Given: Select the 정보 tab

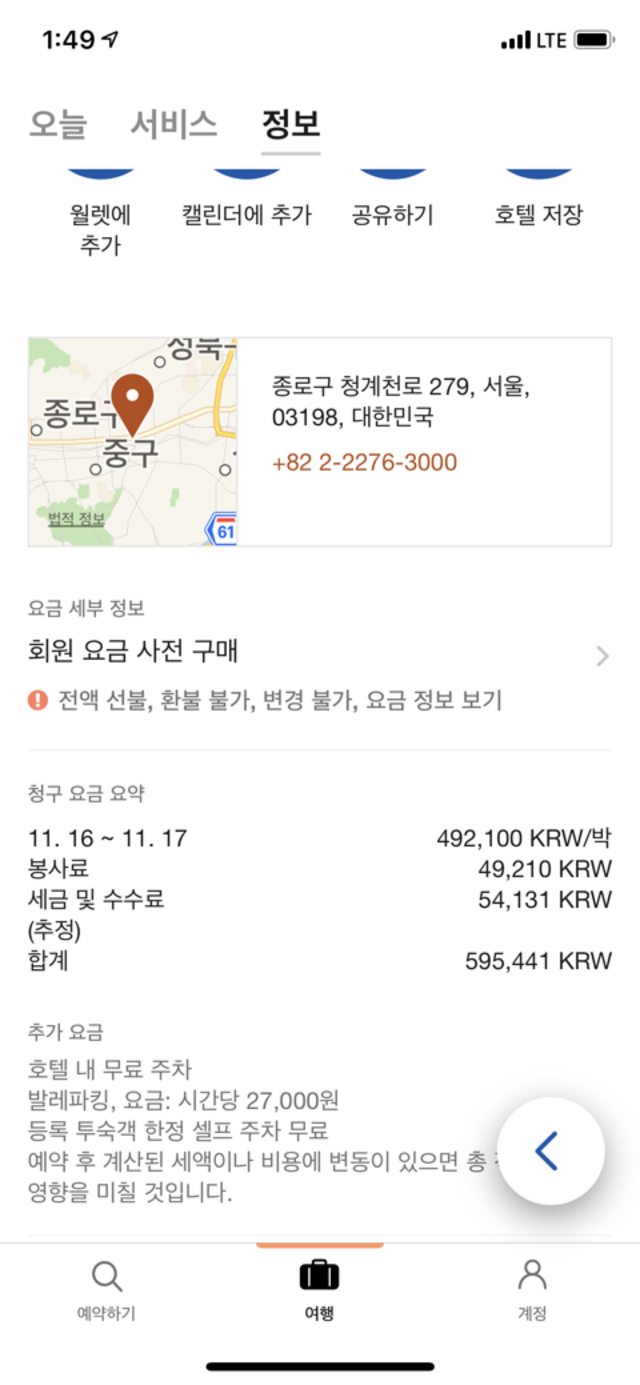Looking at the screenshot, I should point(290,124).
